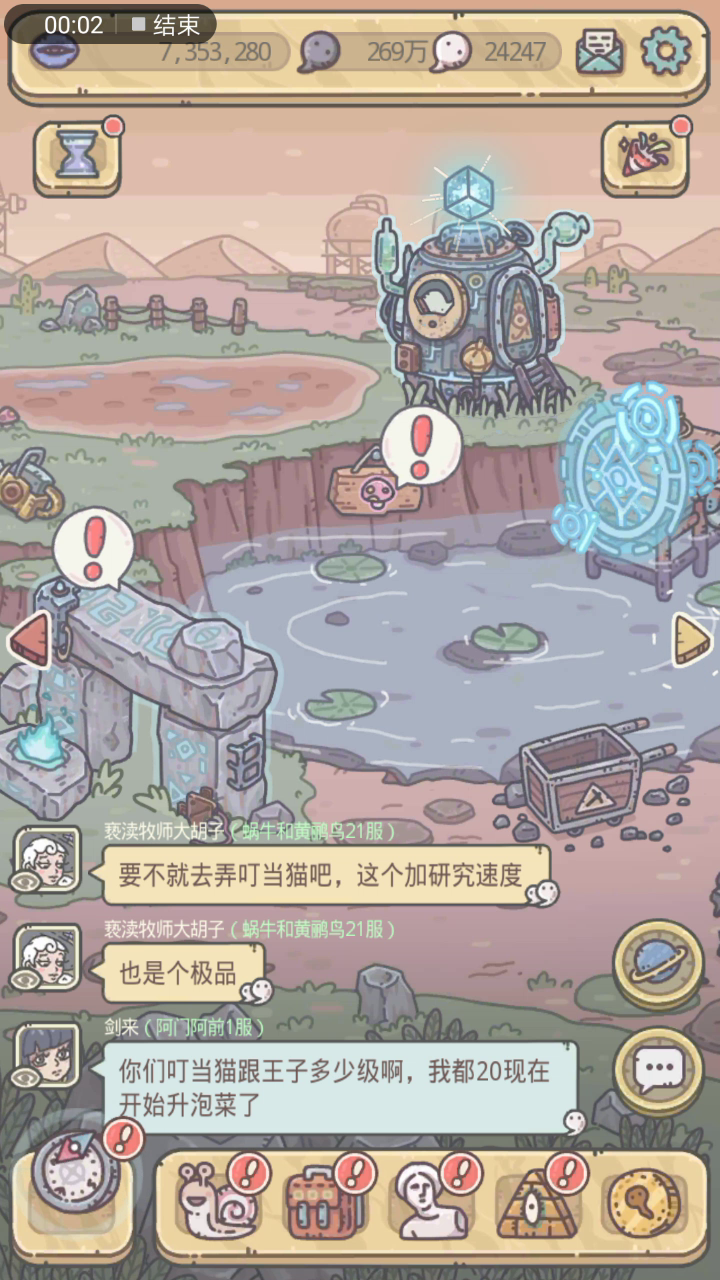Open the mail envelope
The height and width of the screenshot is (1280, 720).
[x=600, y=51]
